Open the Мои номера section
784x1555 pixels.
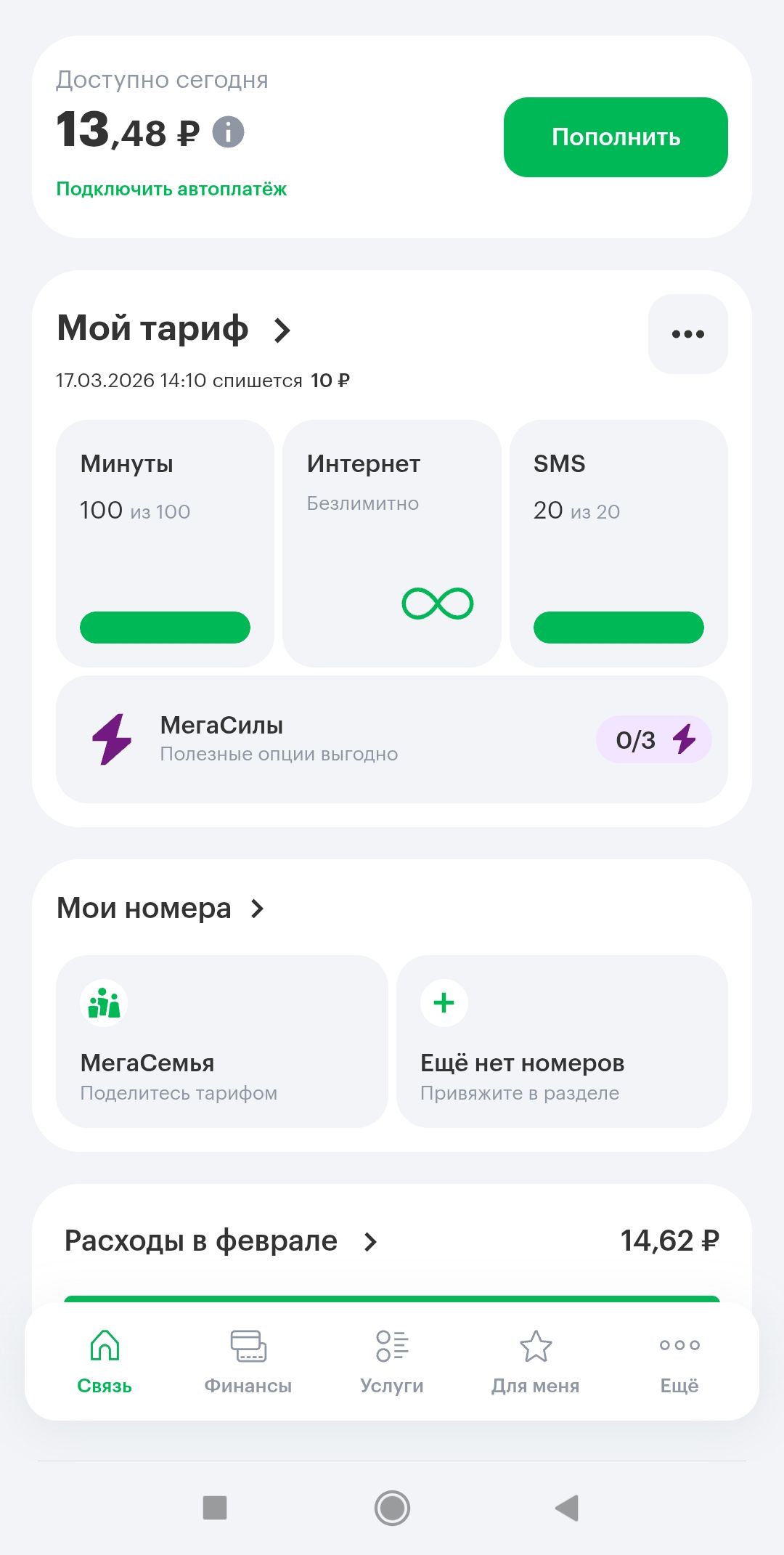160,909
